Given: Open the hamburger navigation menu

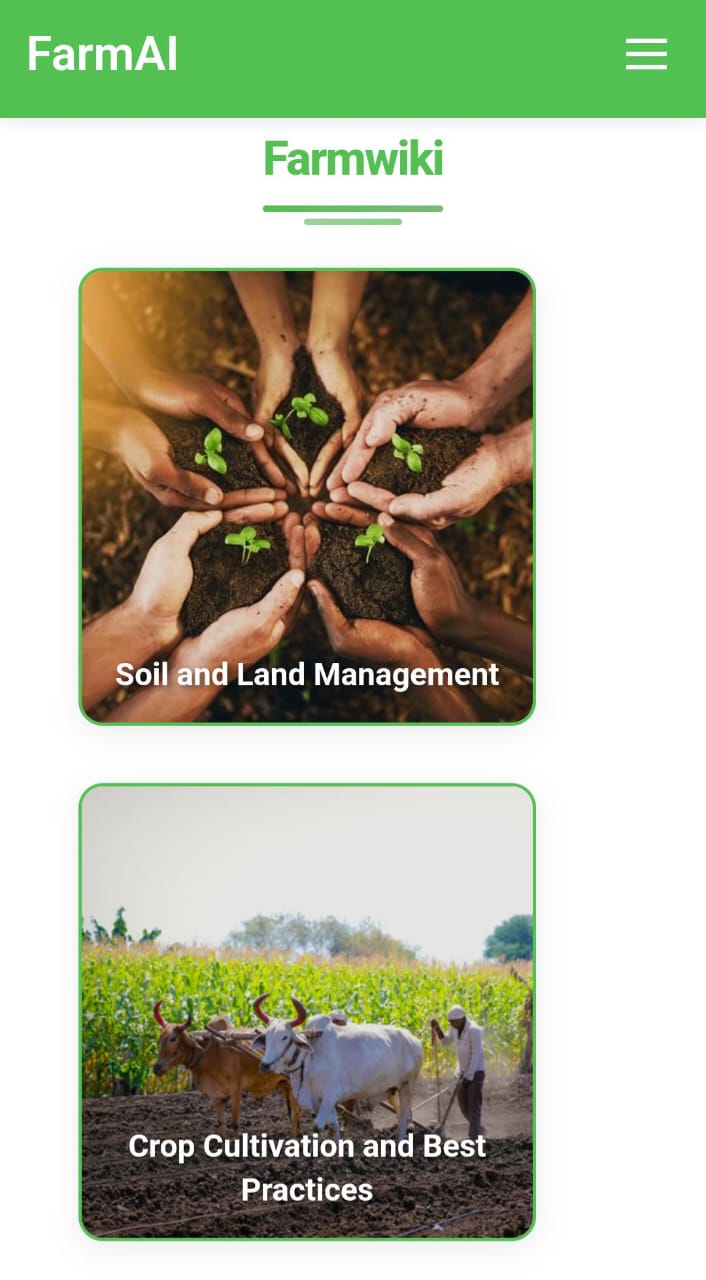Looking at the screenshot, I should [646, 54].
